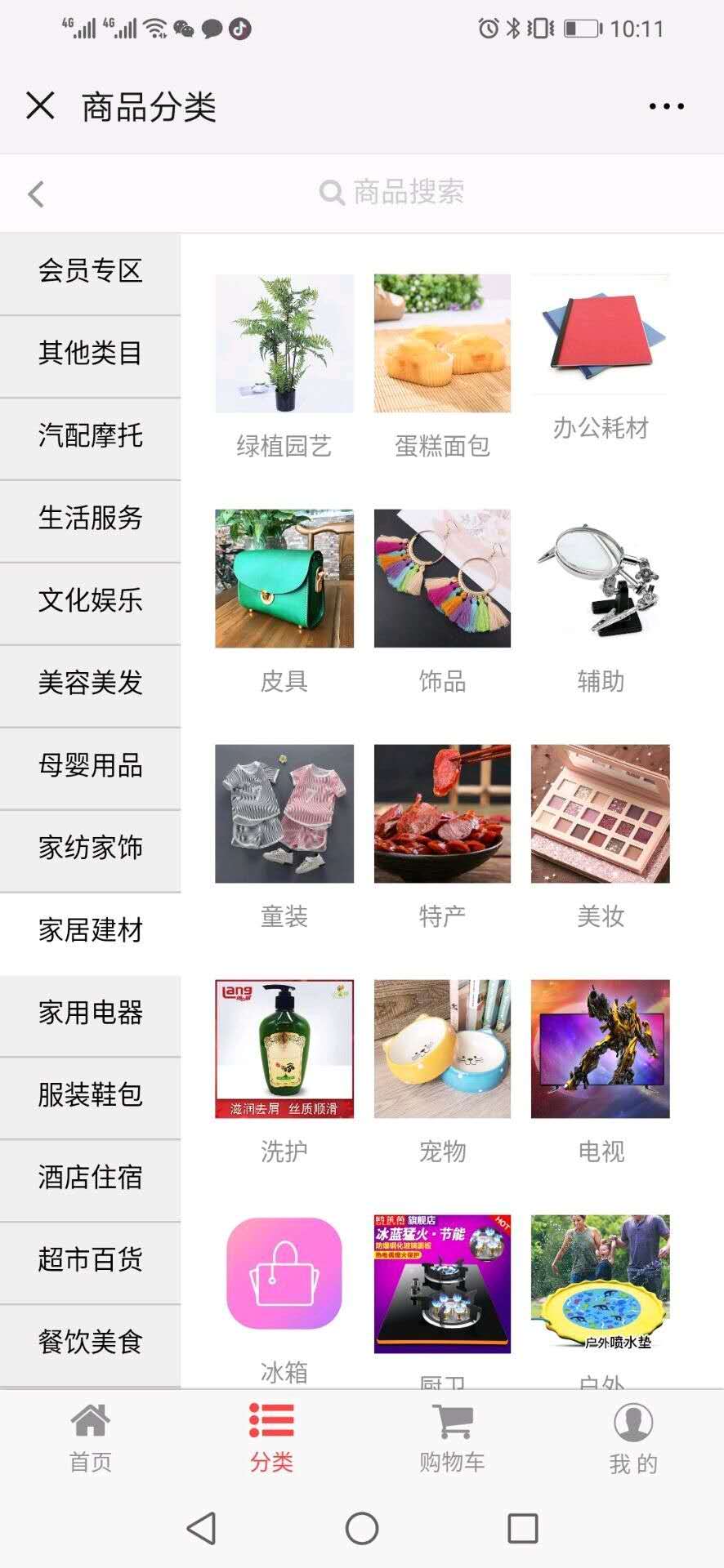This screenshot has width=724, height=1568.
Task: Close the 商品分类 page with the X
Action: click(x=40, y=106)
